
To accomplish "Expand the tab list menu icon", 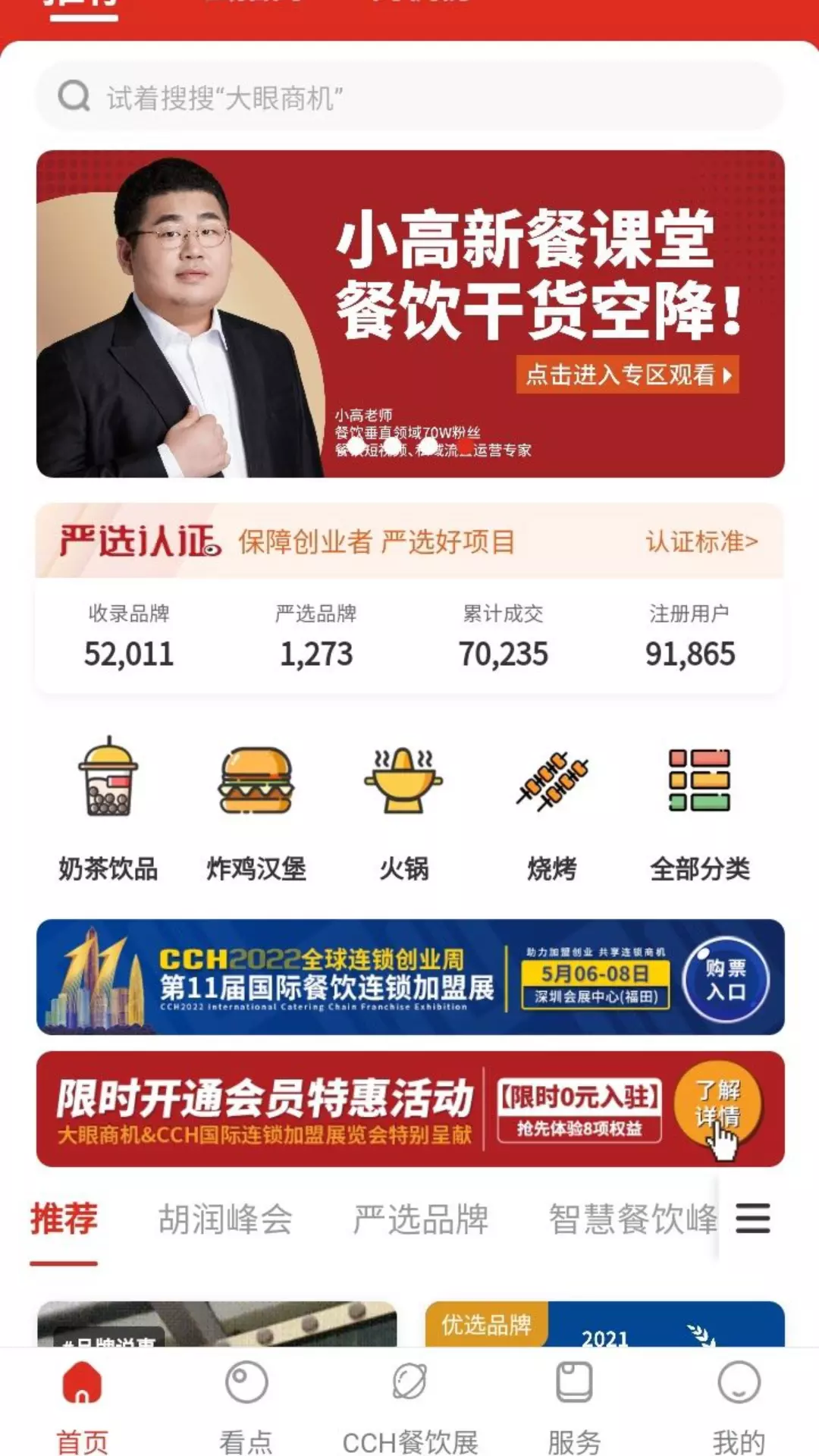I will click(x=752, y=1218).
